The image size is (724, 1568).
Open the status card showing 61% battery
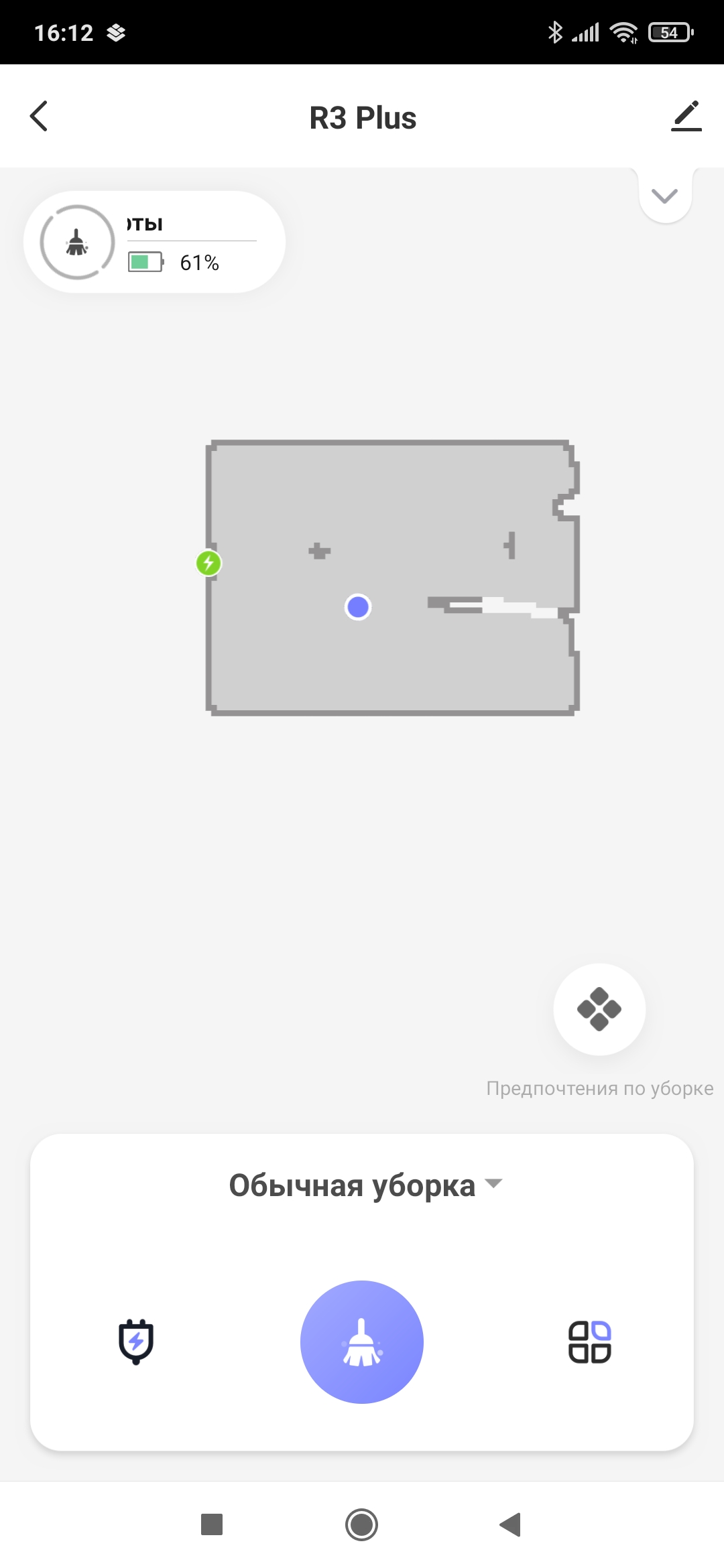(x=154, y=243)
